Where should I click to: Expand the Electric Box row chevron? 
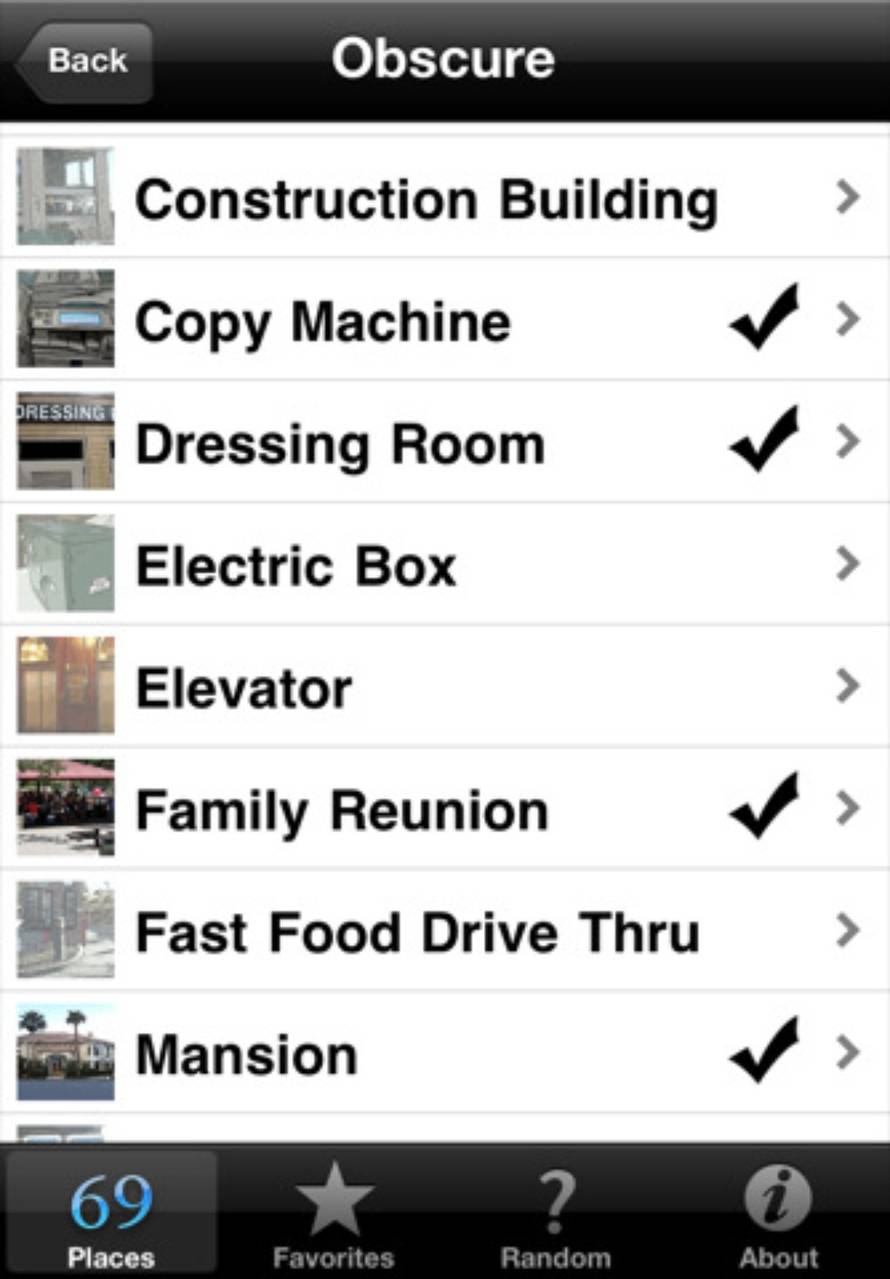(x=847, y=564)
